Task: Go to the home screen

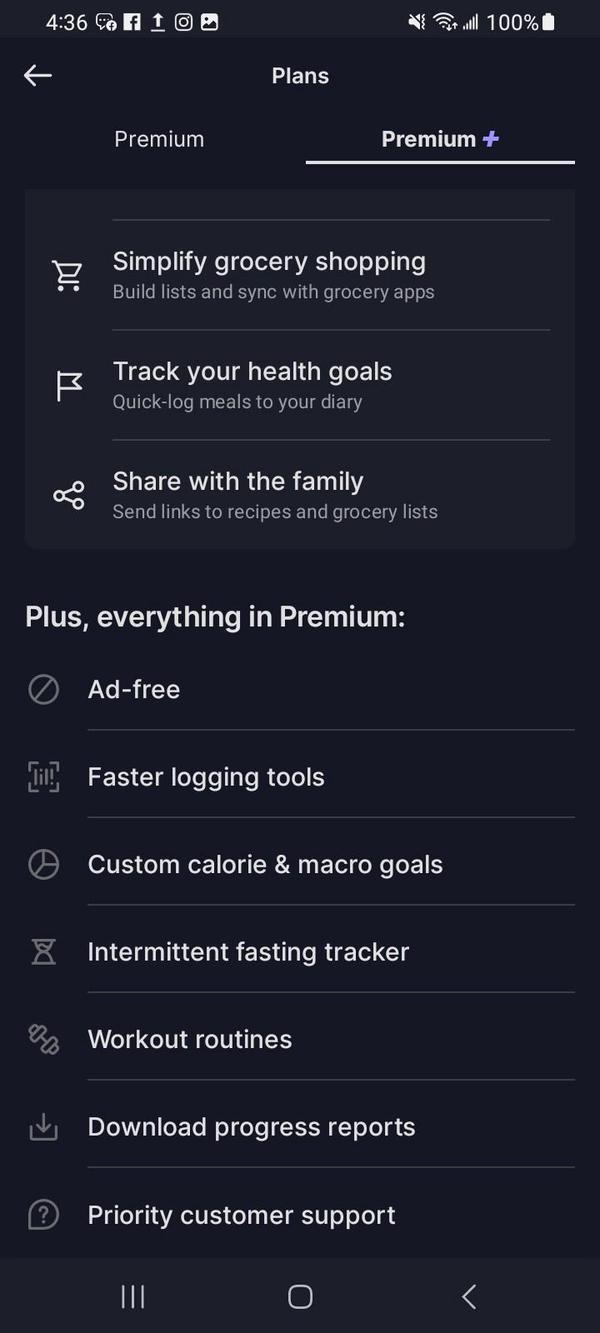Action: click(x=300, y=1297)
